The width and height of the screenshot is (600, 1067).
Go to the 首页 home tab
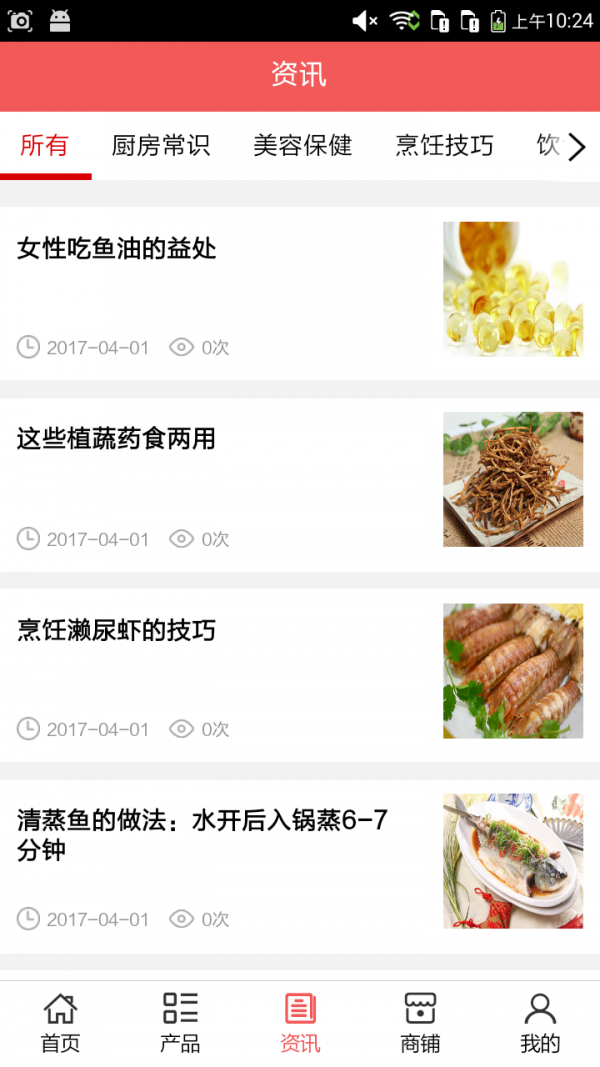[x=60, y=1023]
